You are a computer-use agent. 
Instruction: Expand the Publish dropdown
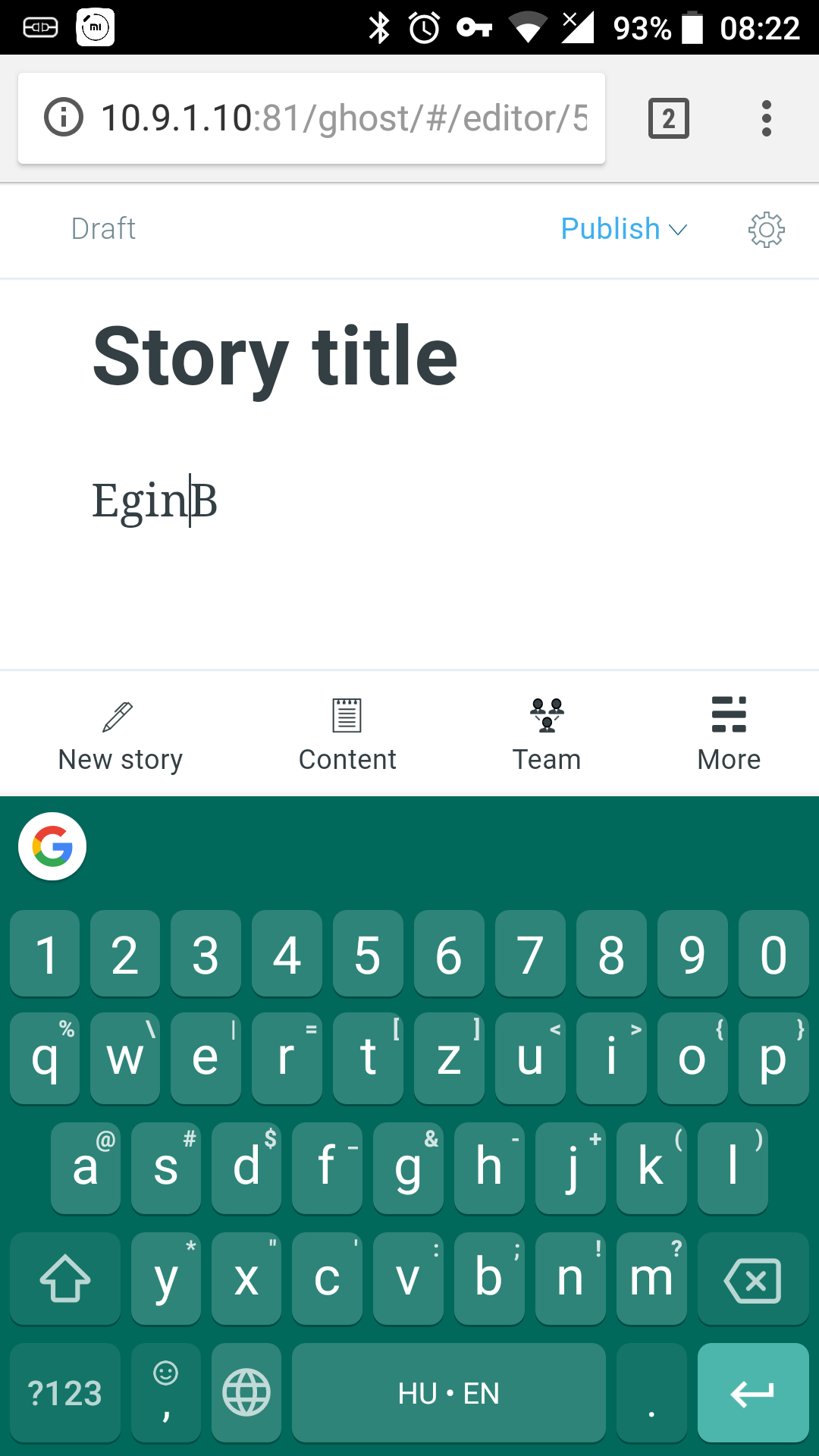(677, 228)
